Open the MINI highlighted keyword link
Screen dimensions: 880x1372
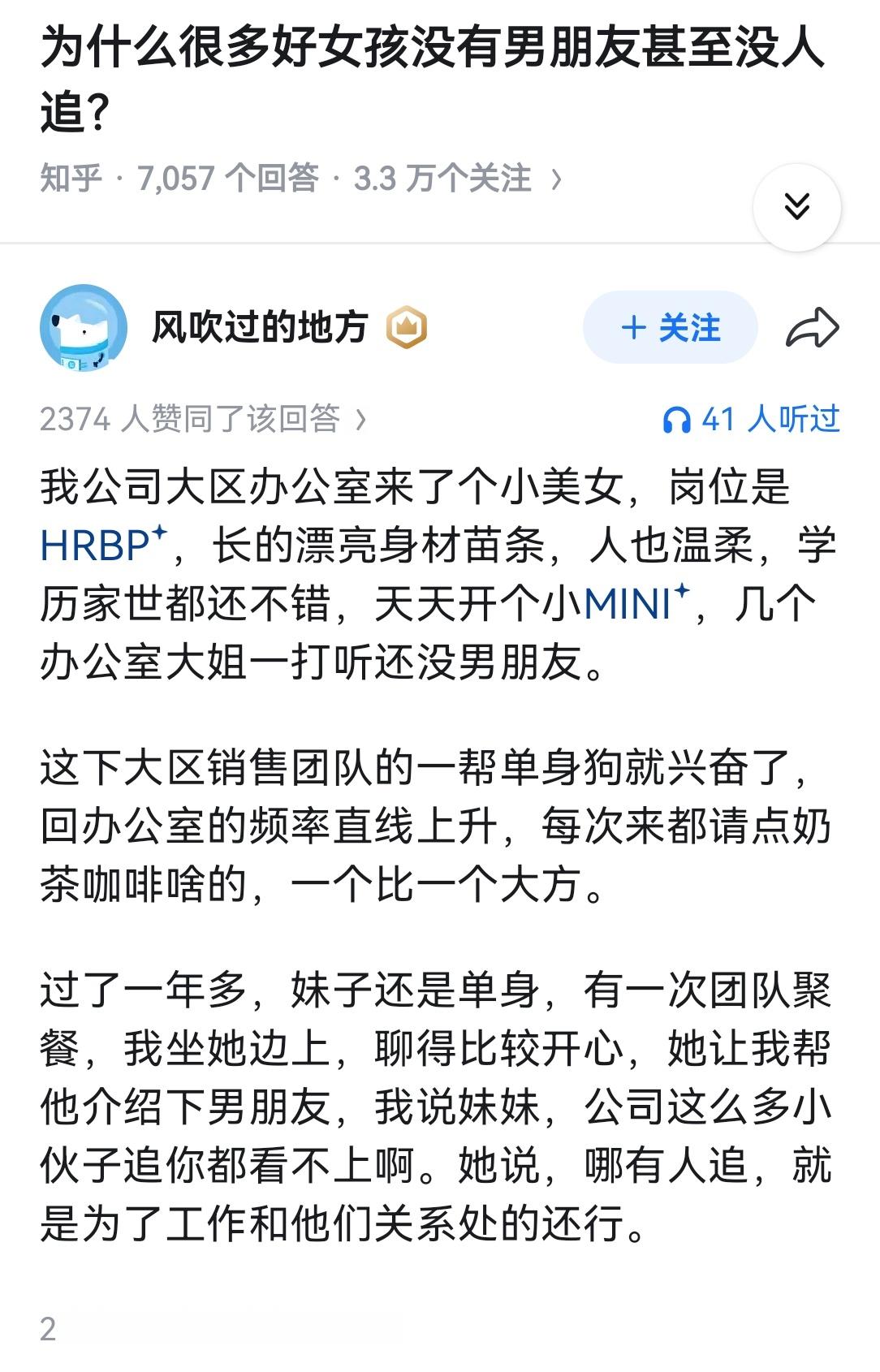(633, 606)
